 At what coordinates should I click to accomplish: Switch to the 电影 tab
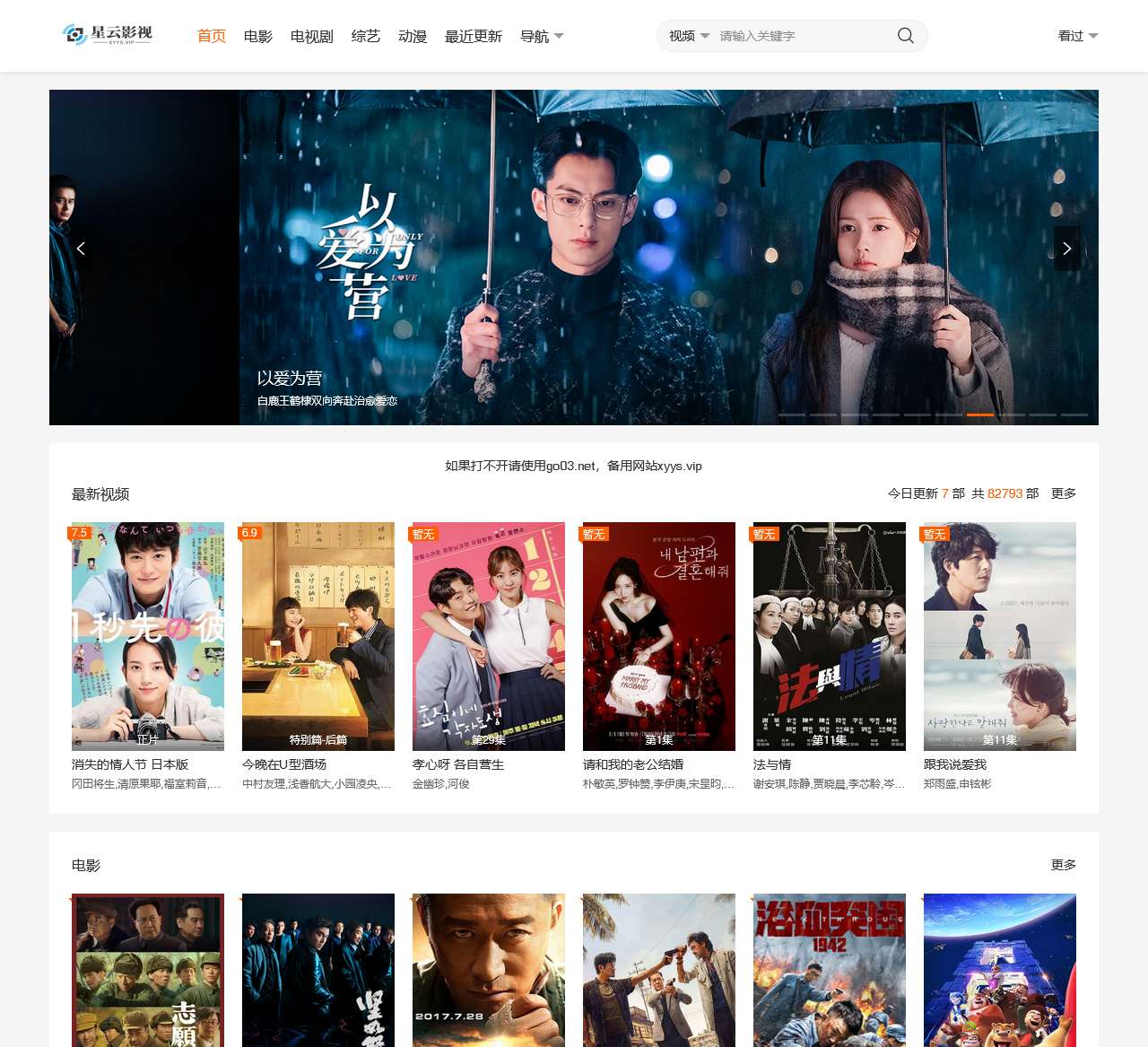(x=257, y=36)
